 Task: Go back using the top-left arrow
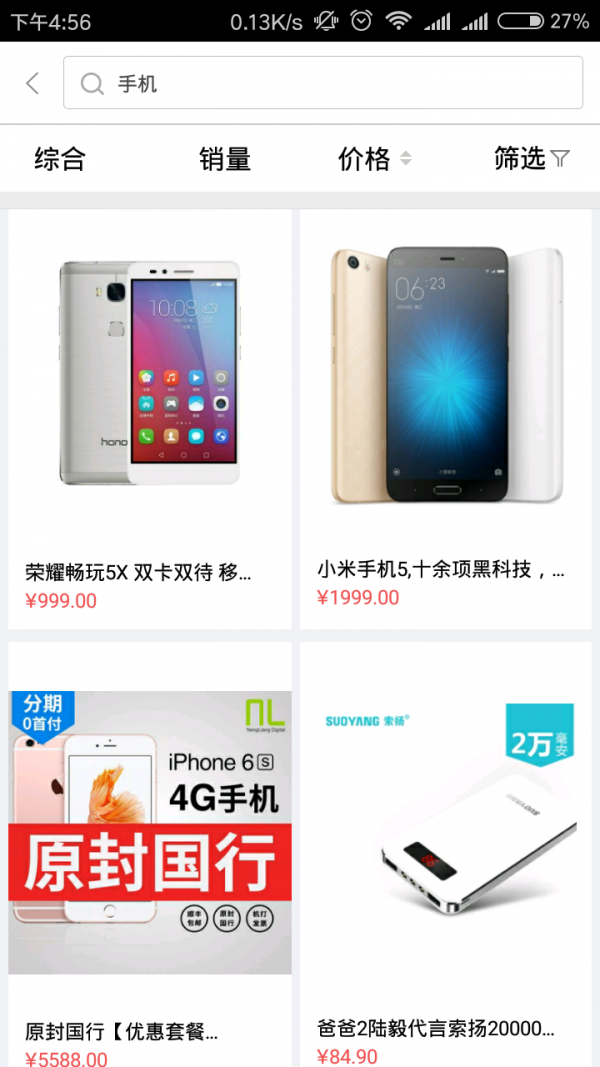click(33, 83)
